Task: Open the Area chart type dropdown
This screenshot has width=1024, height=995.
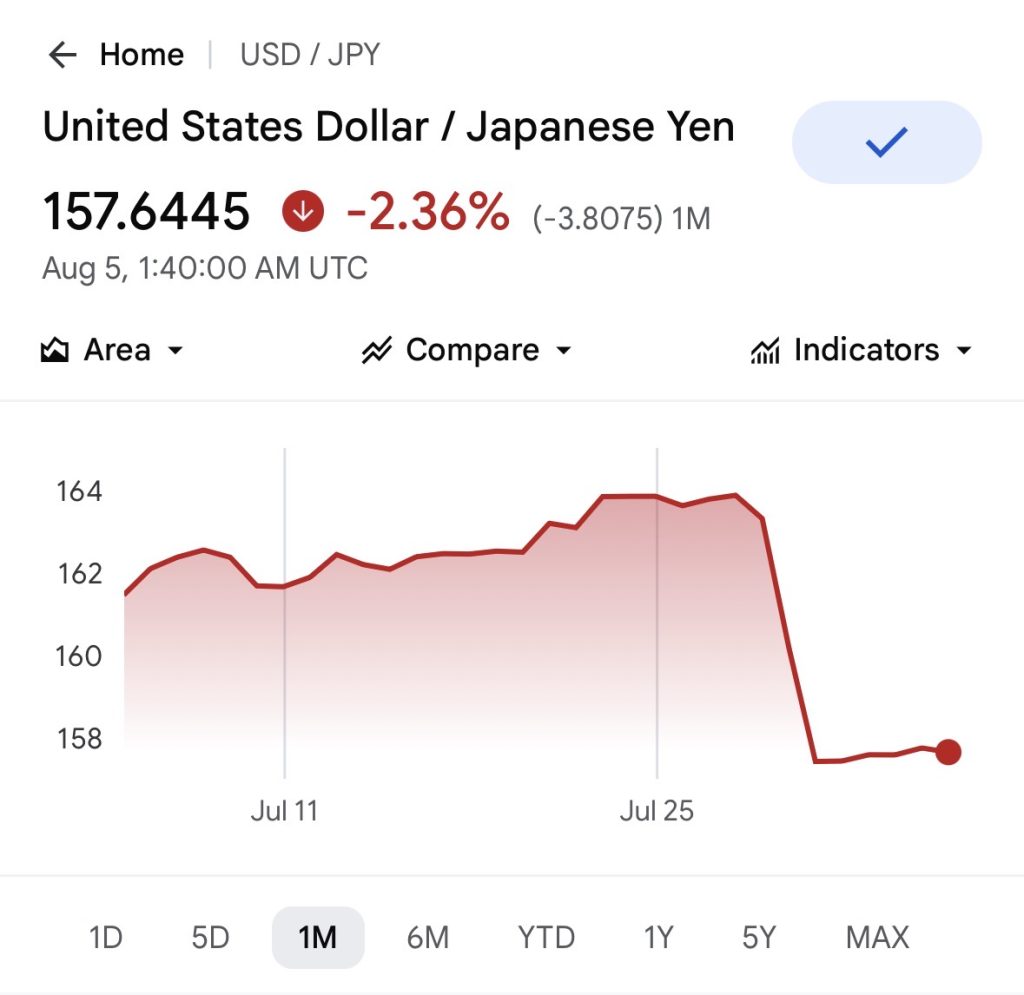Action: [112, 350]
